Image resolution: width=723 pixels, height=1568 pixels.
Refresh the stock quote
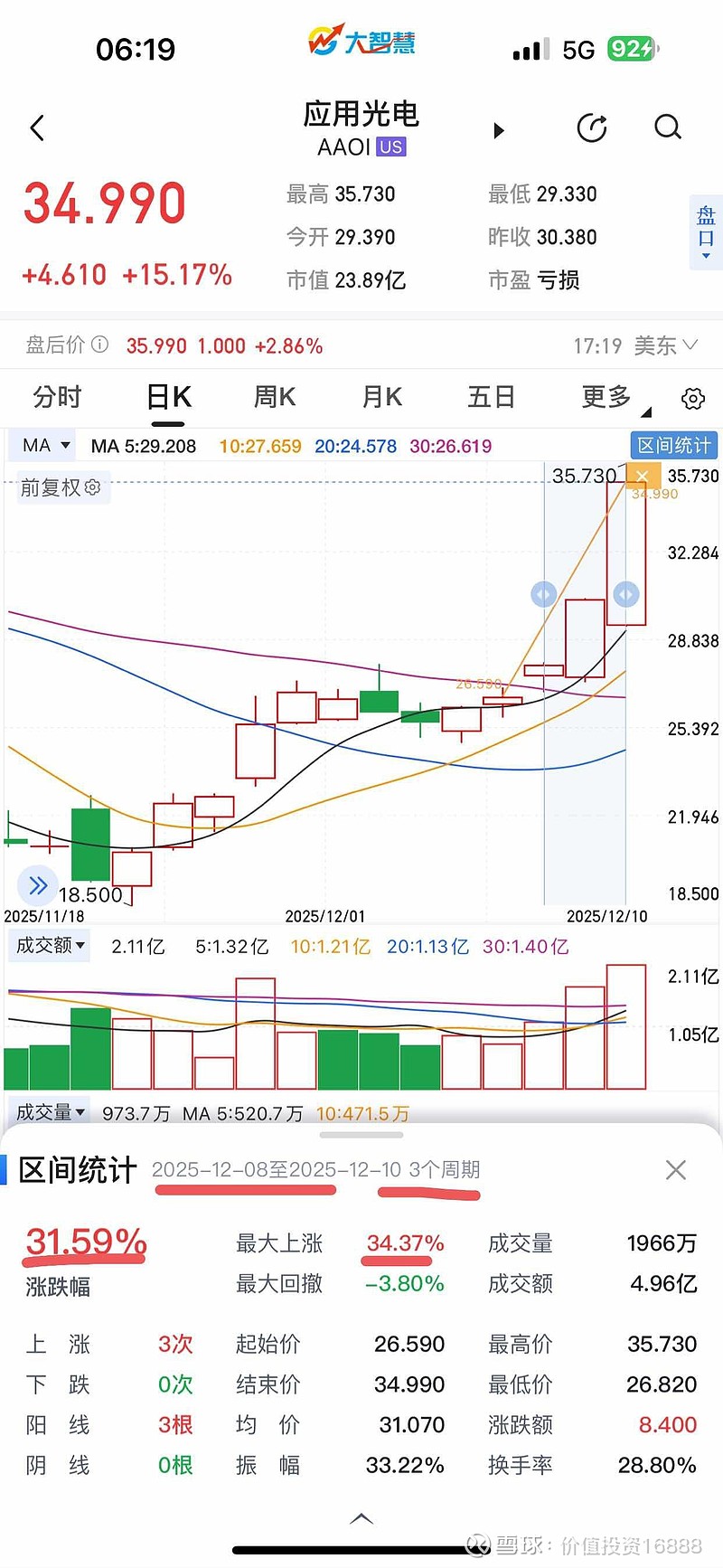tap(592, 128)
